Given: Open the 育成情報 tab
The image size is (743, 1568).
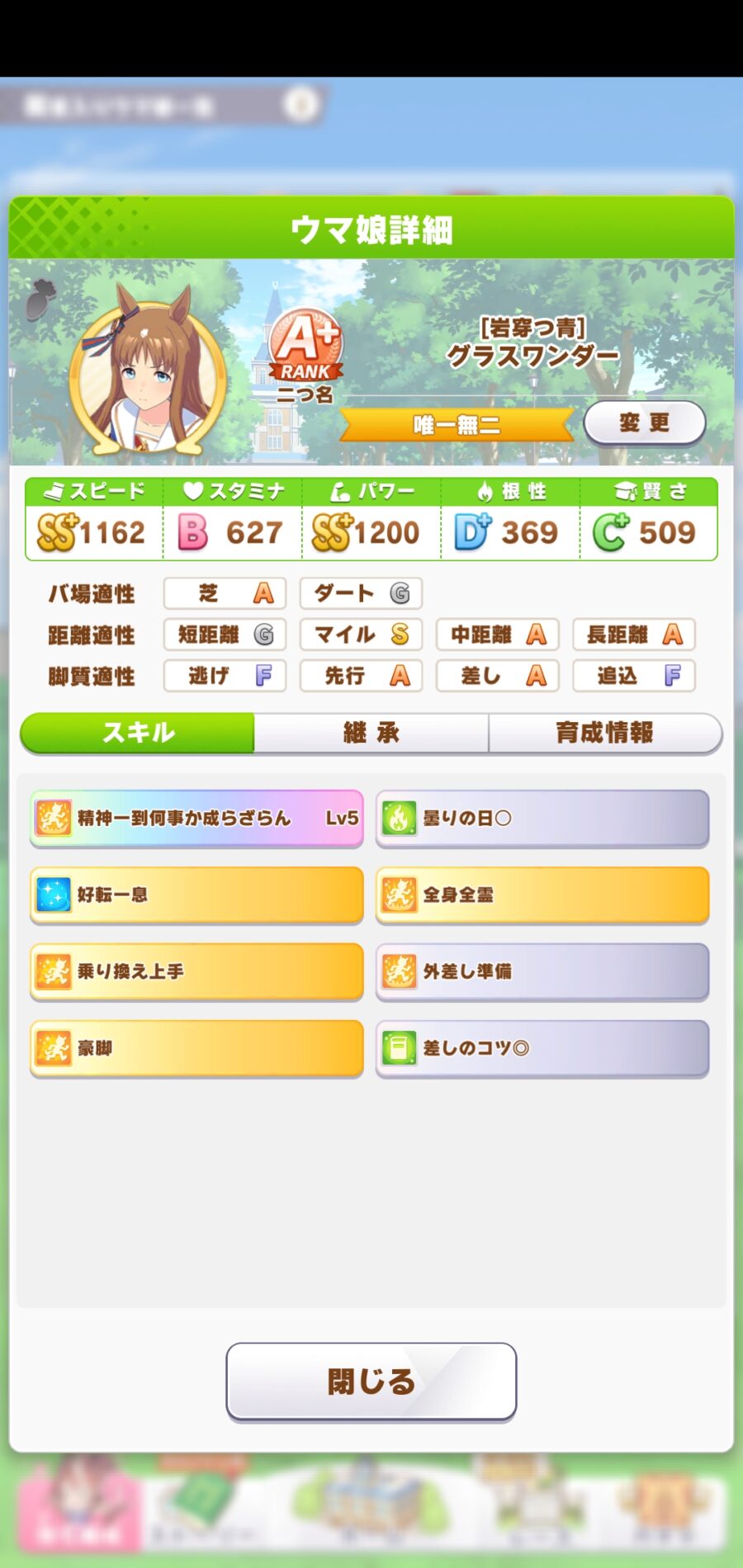Looking at the screenshot, I should pyautogui.click(x=604, y=733).
